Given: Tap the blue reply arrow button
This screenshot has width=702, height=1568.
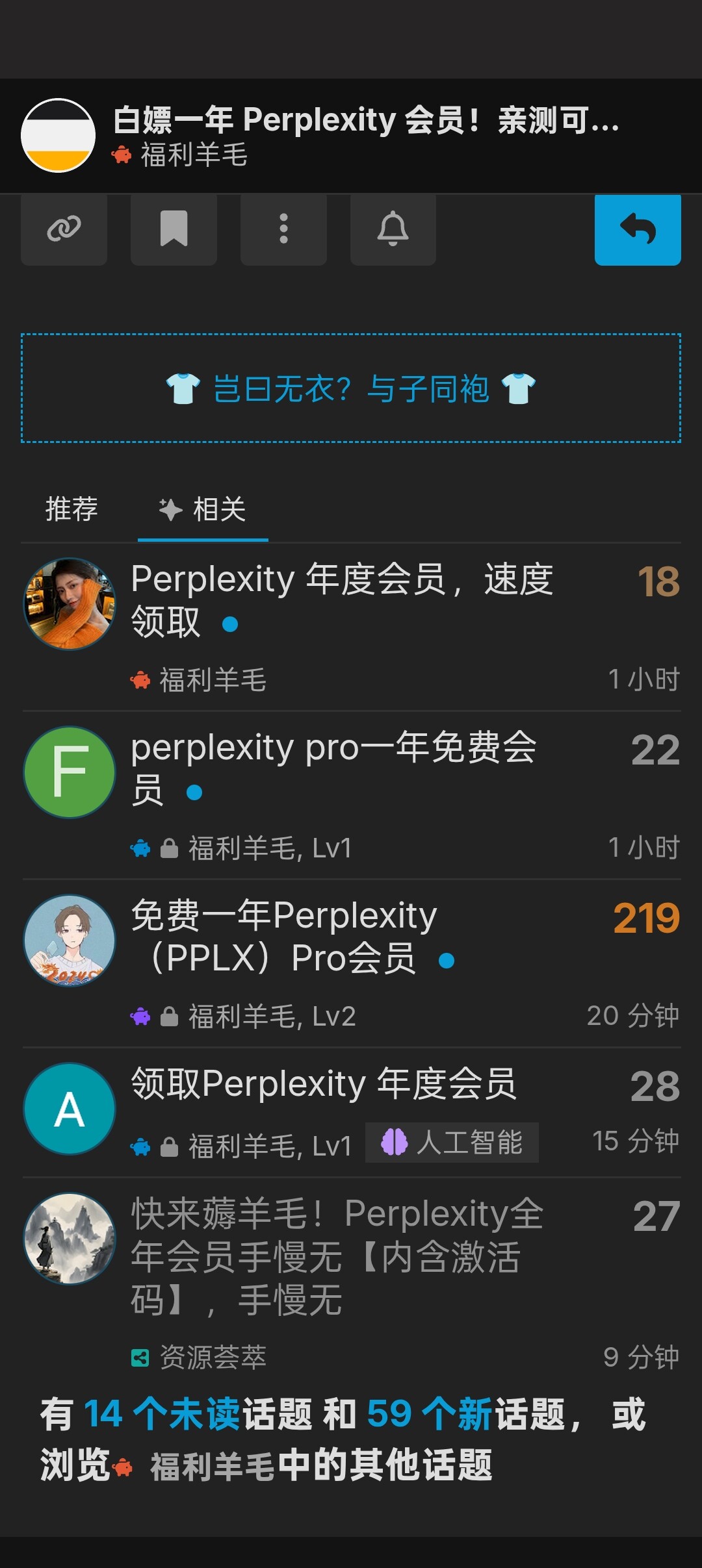Looking at the screenshot, I should tap(638, 229).
